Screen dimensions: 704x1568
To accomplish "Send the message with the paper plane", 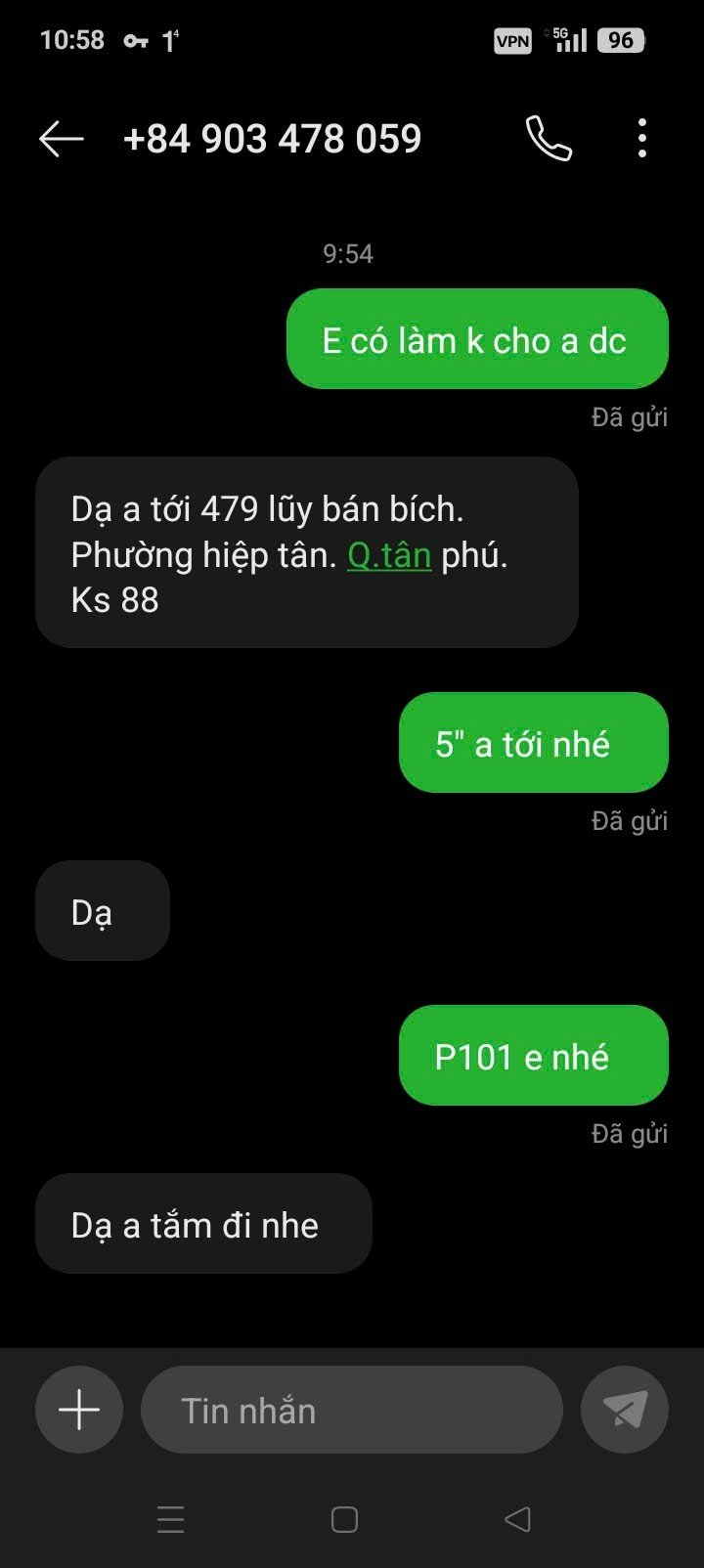I will [x=624, y=1410].
